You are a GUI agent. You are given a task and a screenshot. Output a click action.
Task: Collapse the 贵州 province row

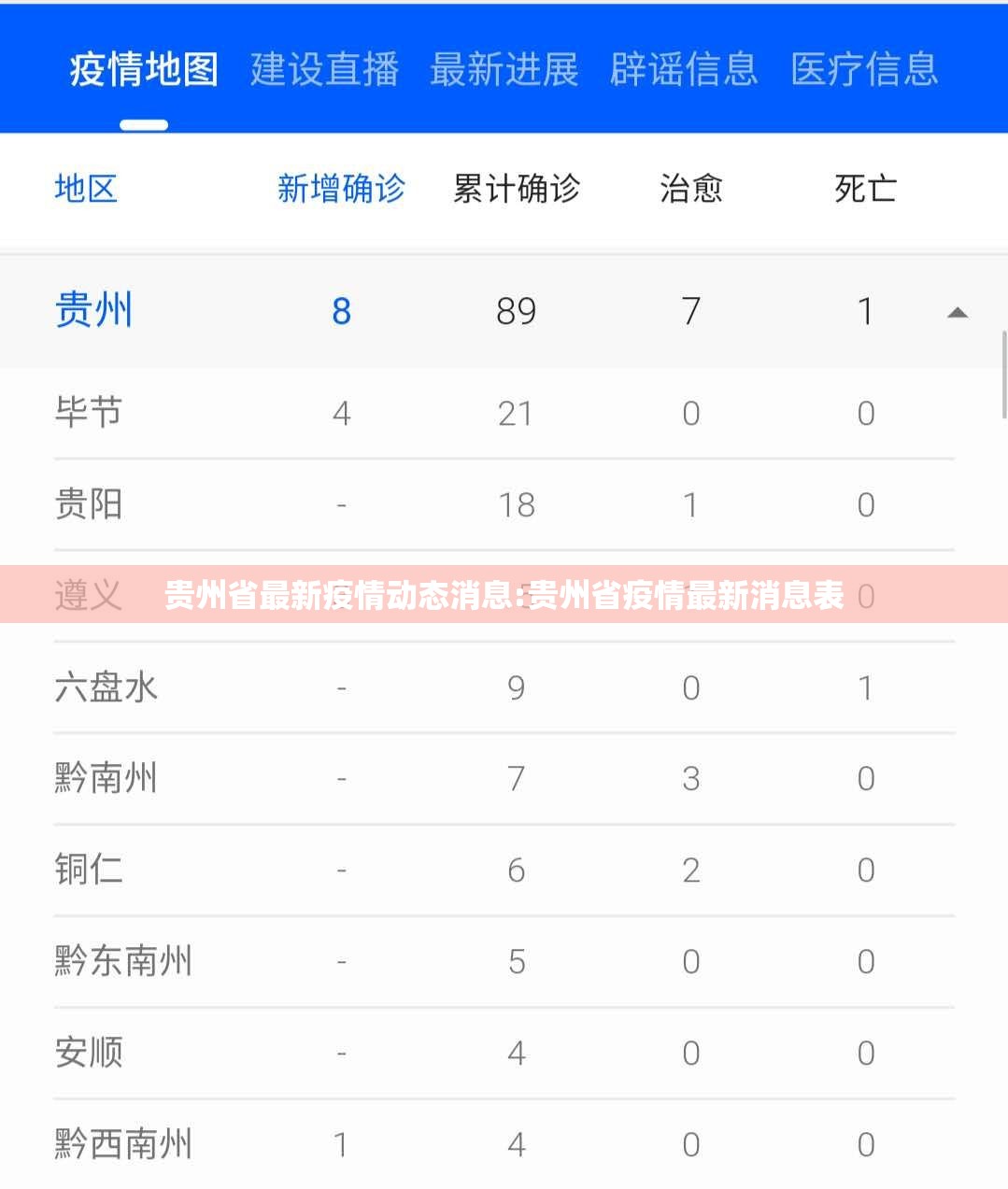pos(958,312)
